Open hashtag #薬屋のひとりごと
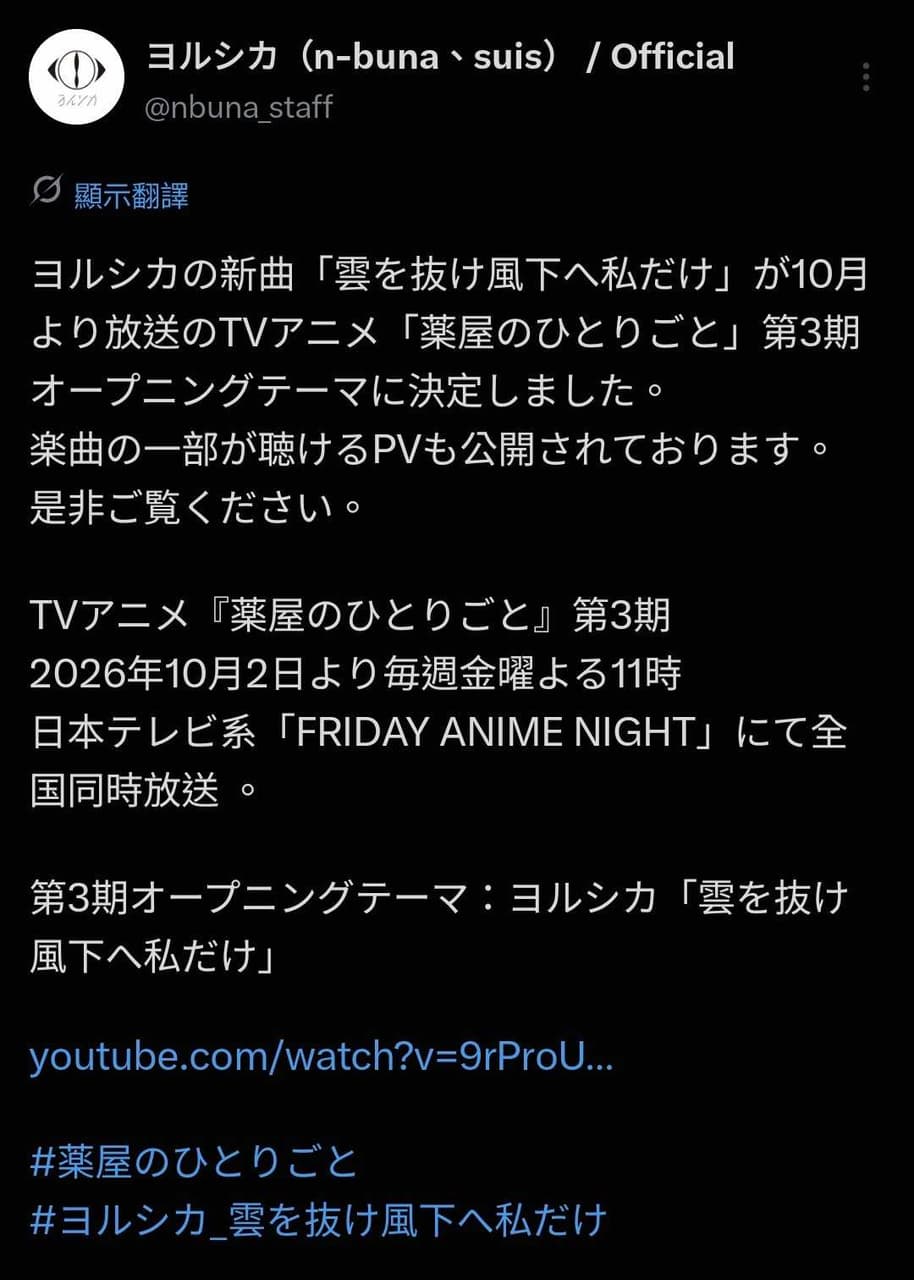This screenshot has width=914, height=1280. point(194,1164)
